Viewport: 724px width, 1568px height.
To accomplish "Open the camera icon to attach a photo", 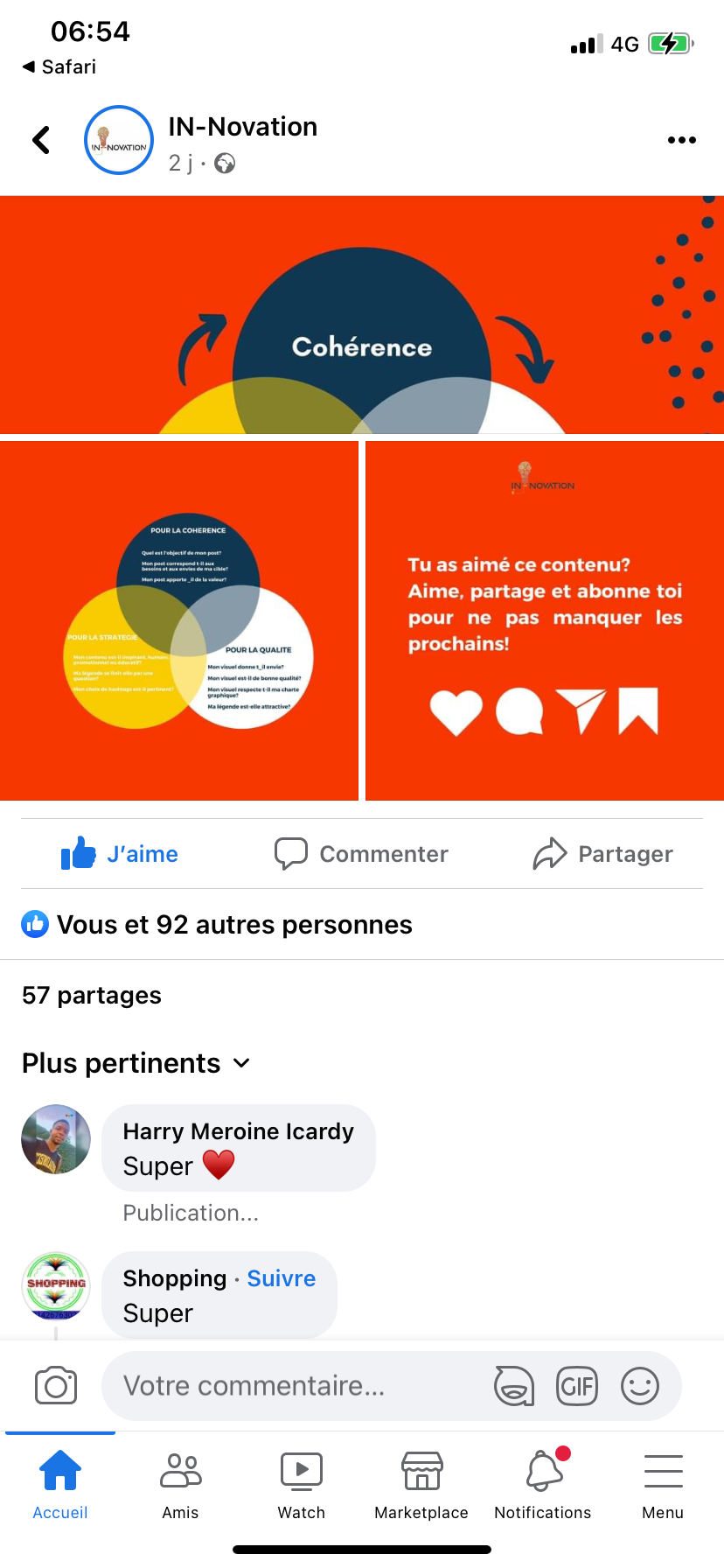I will (56, 1386).
